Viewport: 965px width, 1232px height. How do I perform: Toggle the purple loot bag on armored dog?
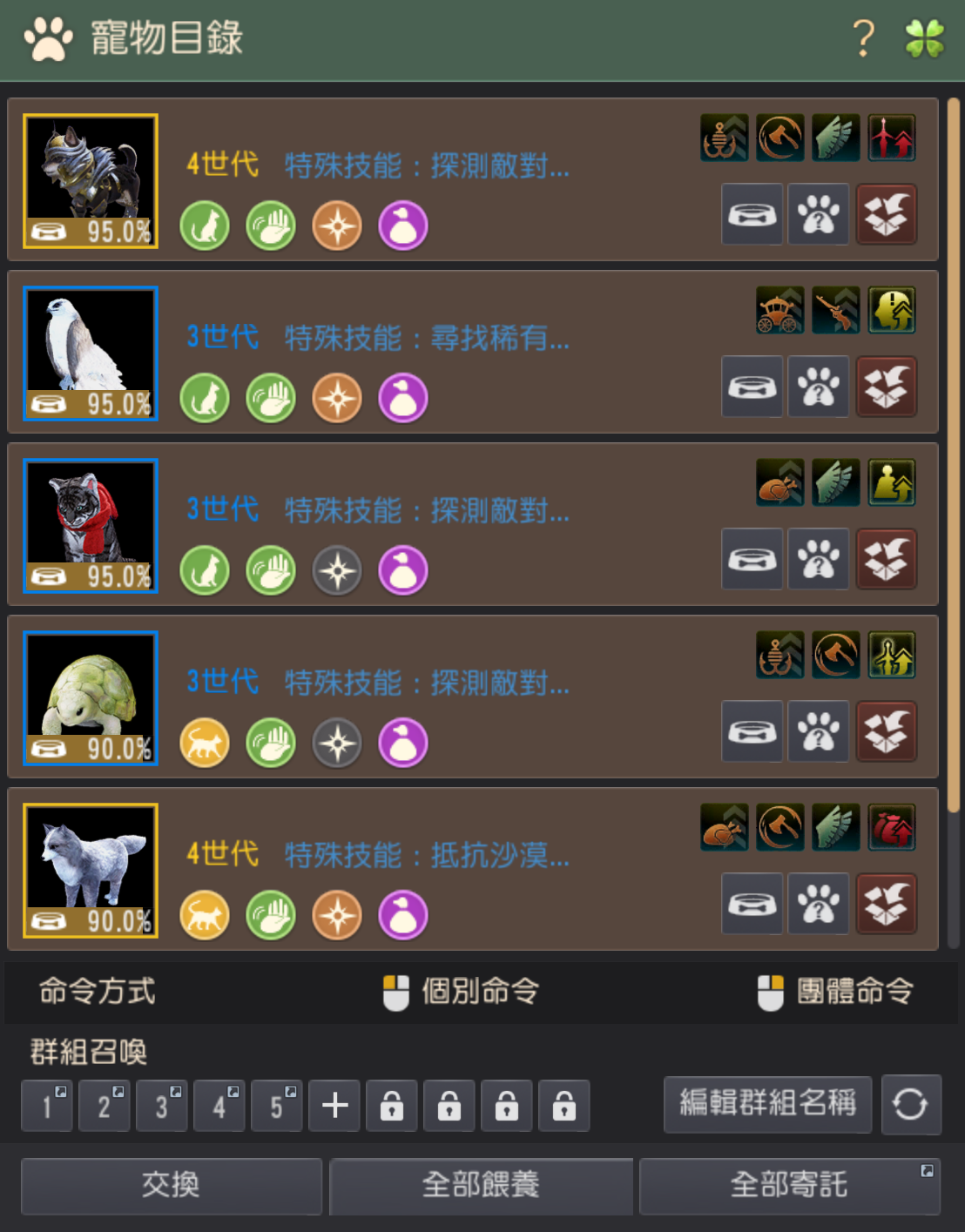(403, 226)
